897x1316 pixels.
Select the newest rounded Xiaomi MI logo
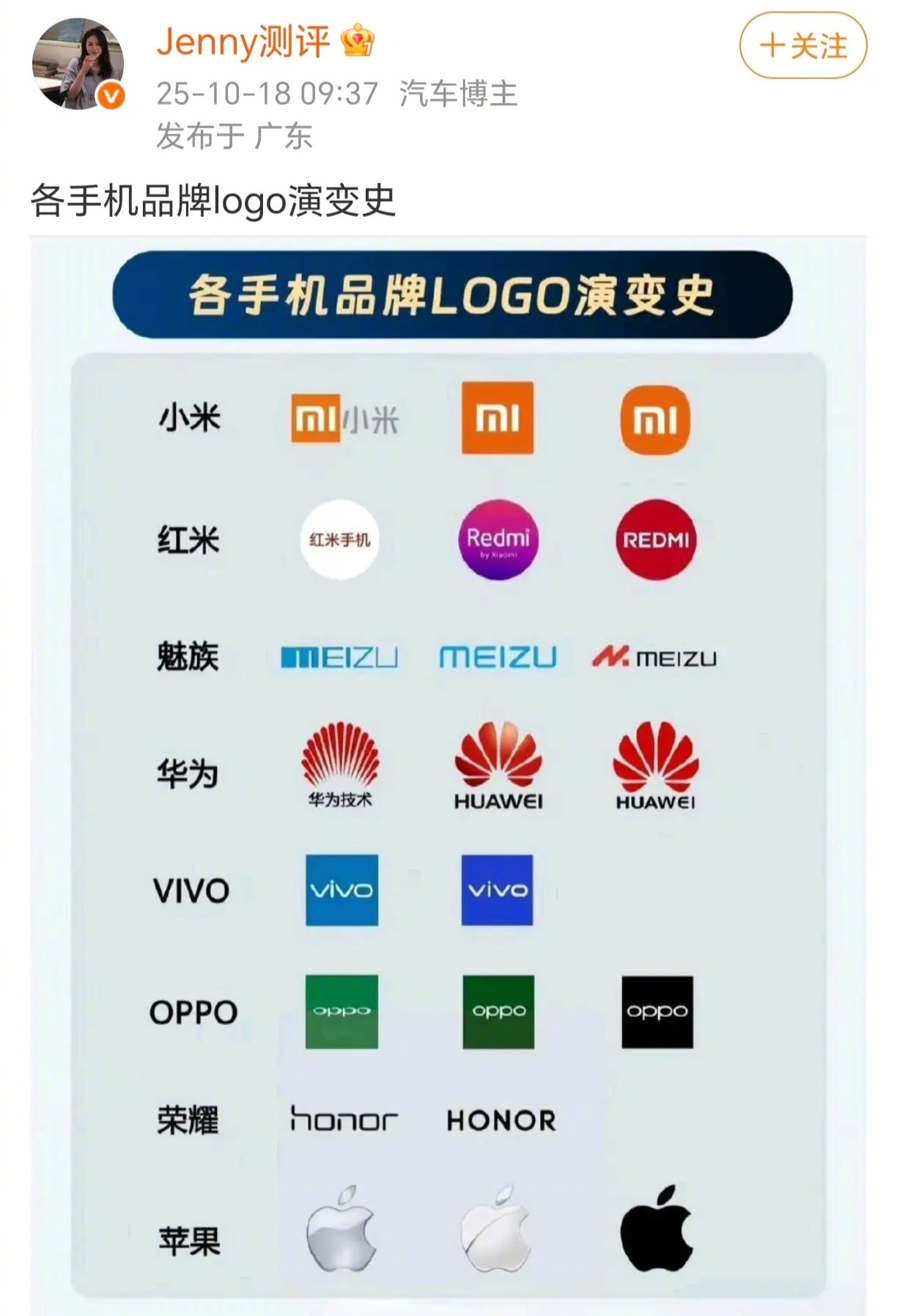[x=656, y=419]
